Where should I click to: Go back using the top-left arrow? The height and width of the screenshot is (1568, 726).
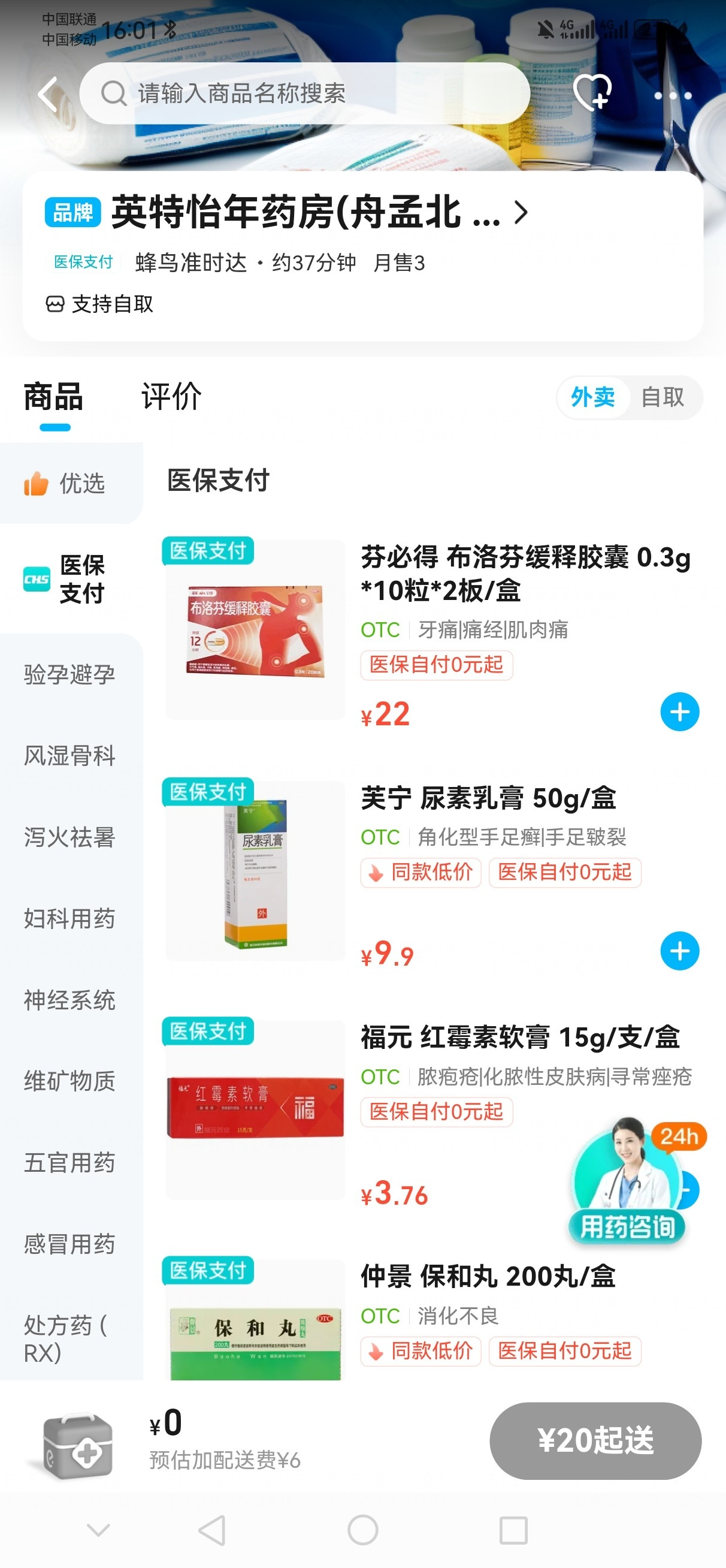click(x=49, y=94)
